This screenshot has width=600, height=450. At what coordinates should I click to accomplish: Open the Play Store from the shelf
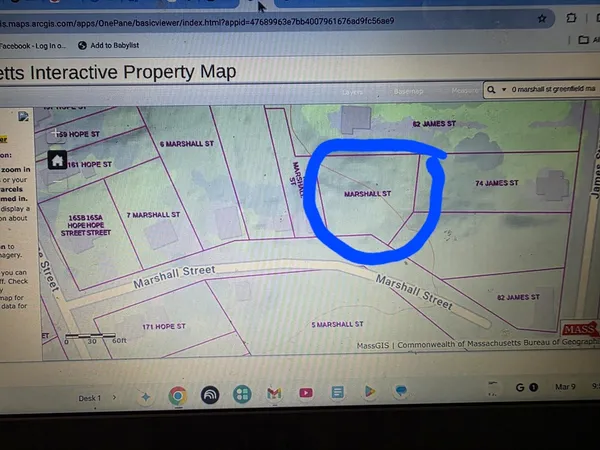point(369,394)
